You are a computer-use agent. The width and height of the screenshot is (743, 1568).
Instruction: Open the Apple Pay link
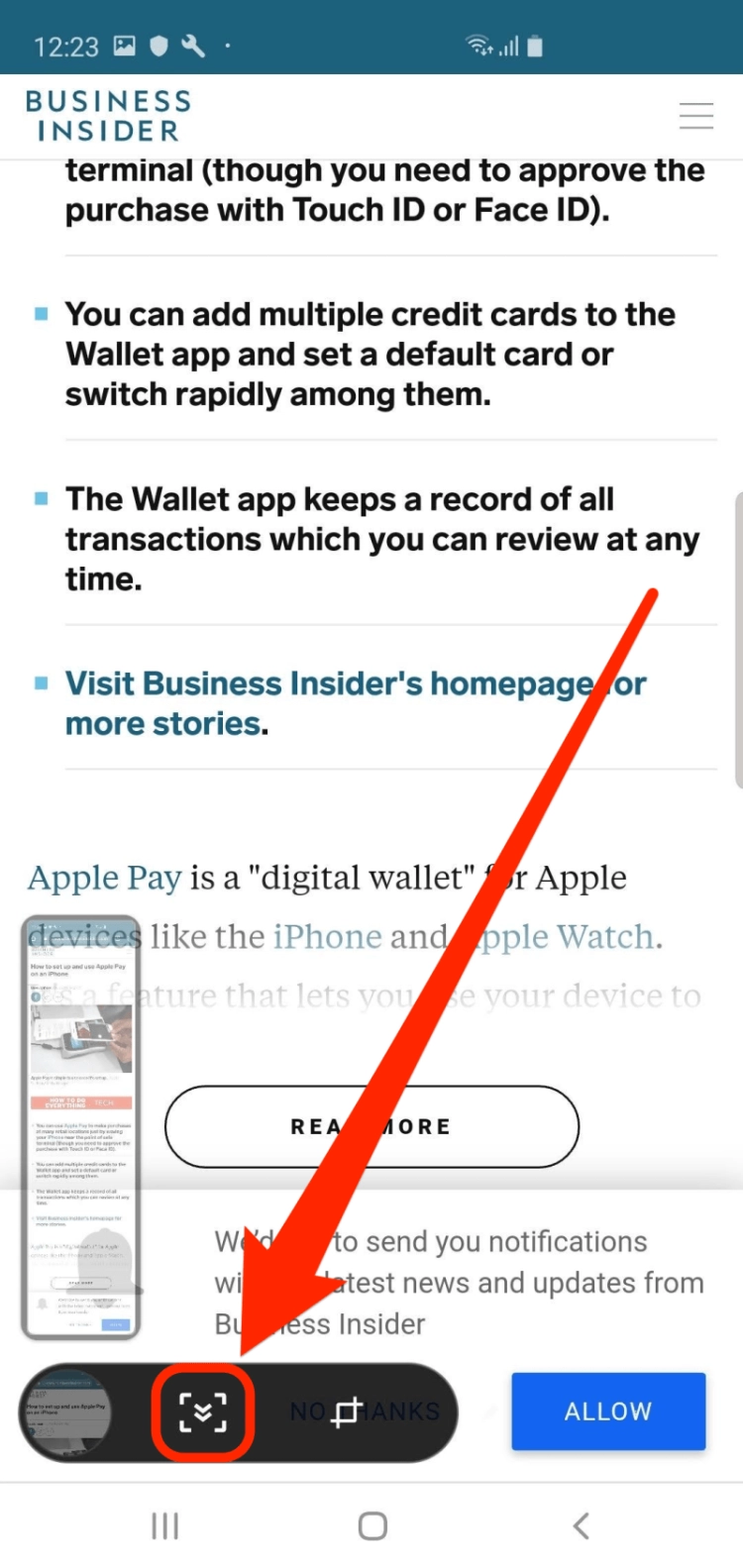tap(104, 879)
